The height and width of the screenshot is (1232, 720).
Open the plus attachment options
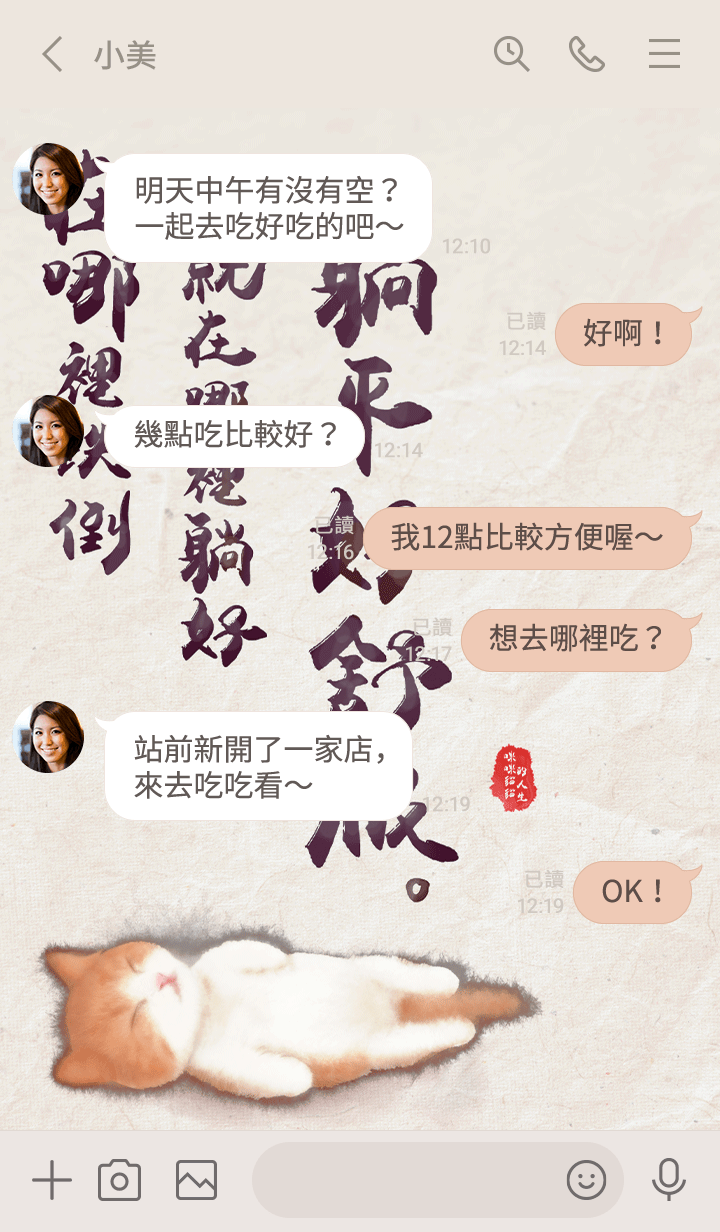tap(52, 1181)
